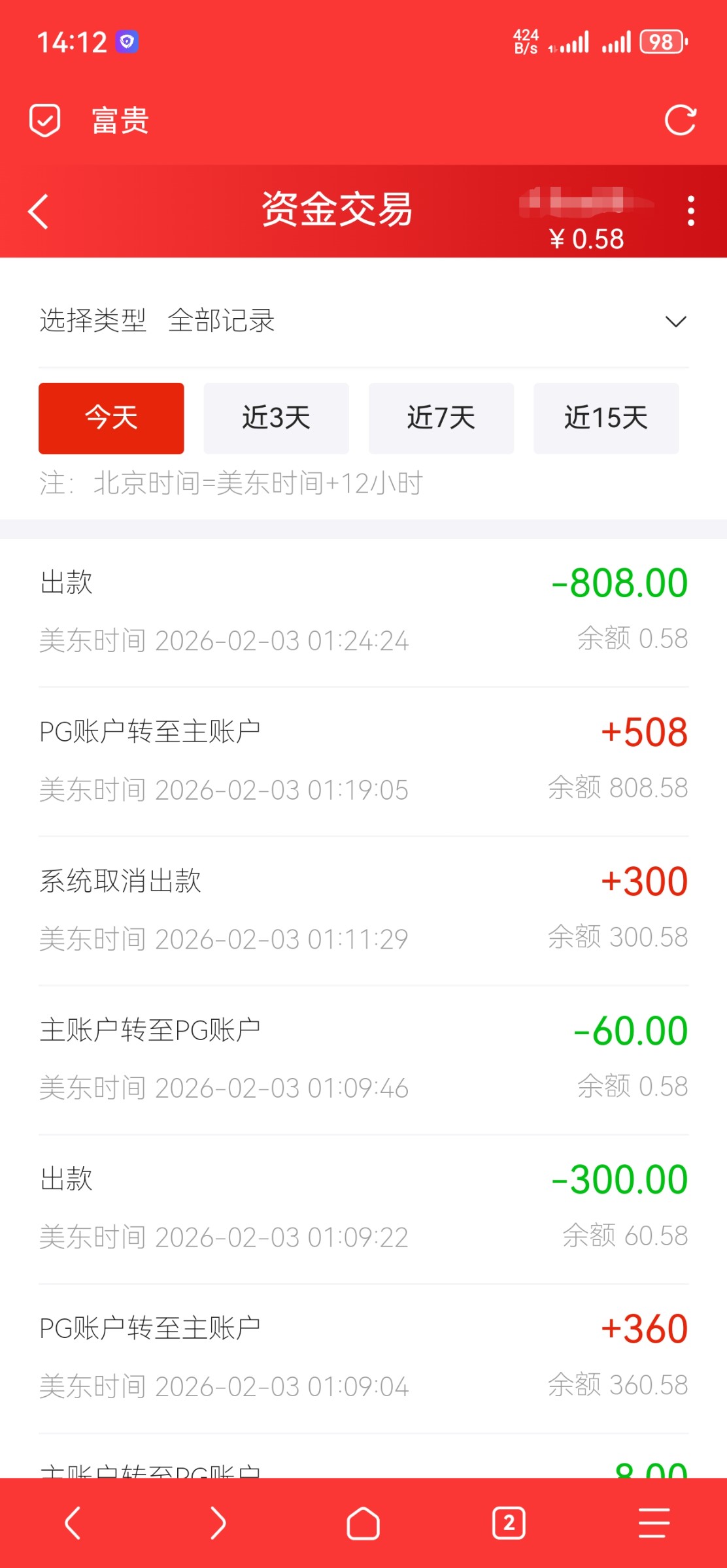Tap the browser back arrow in bottom bar

point(73,1523)
